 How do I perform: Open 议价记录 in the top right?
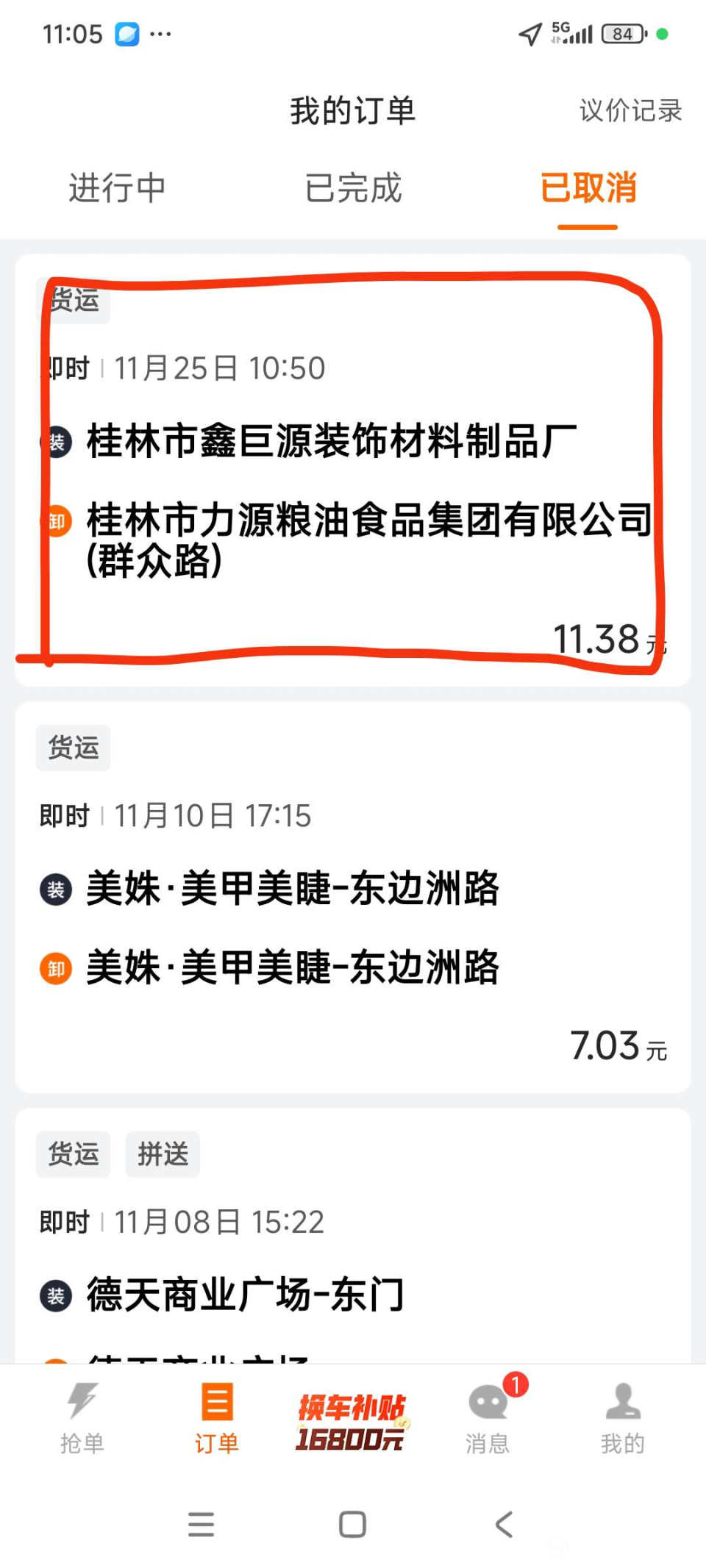click(x=630, y=111)
